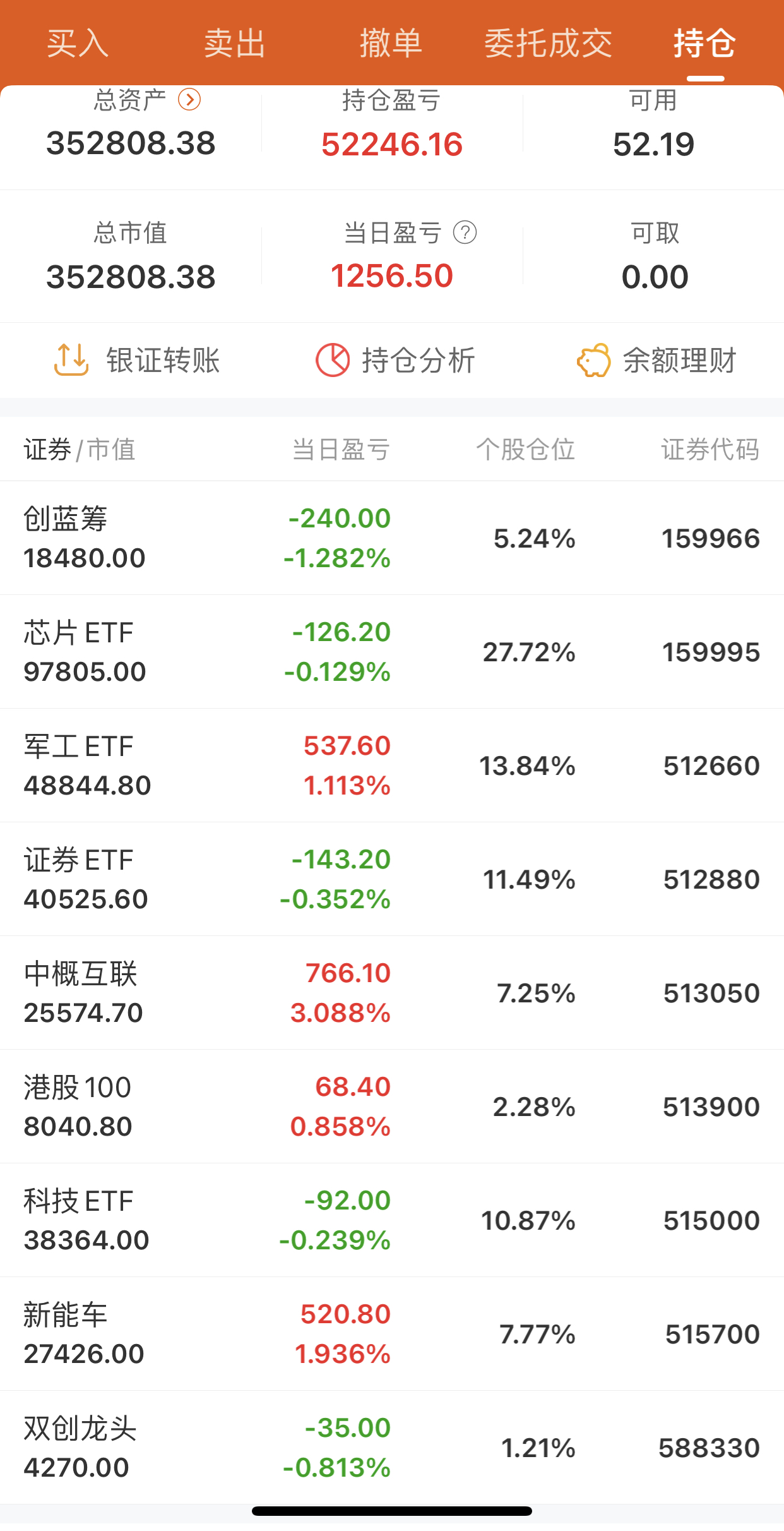Open the 芯片ETF holding row
Viewport: 784px width, 1531px height.
[391, 652]
